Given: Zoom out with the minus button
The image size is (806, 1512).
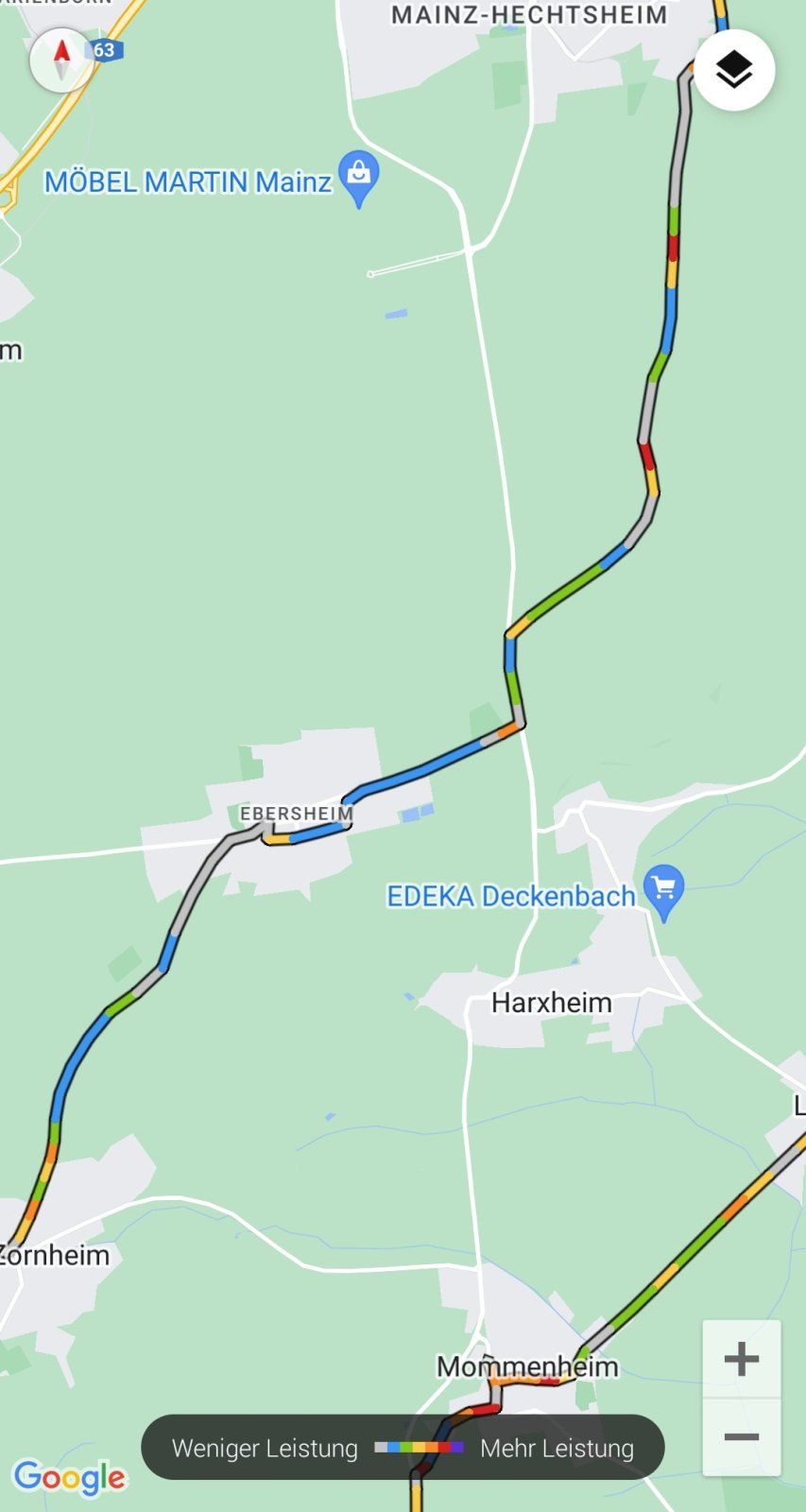Looking at the screenshot, I should pos(741,1437).
